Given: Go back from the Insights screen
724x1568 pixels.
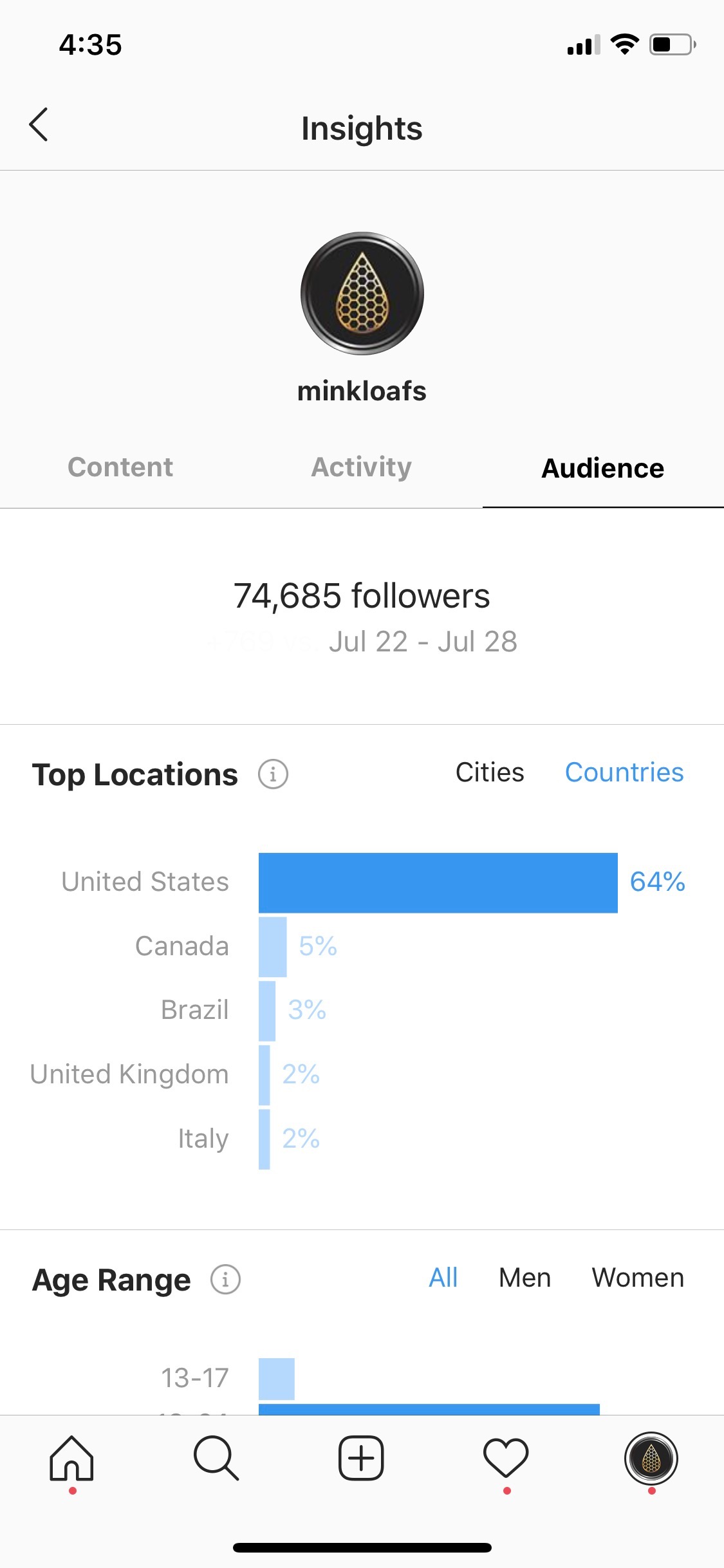Looking at the screenshot, I should pos(39,124).
